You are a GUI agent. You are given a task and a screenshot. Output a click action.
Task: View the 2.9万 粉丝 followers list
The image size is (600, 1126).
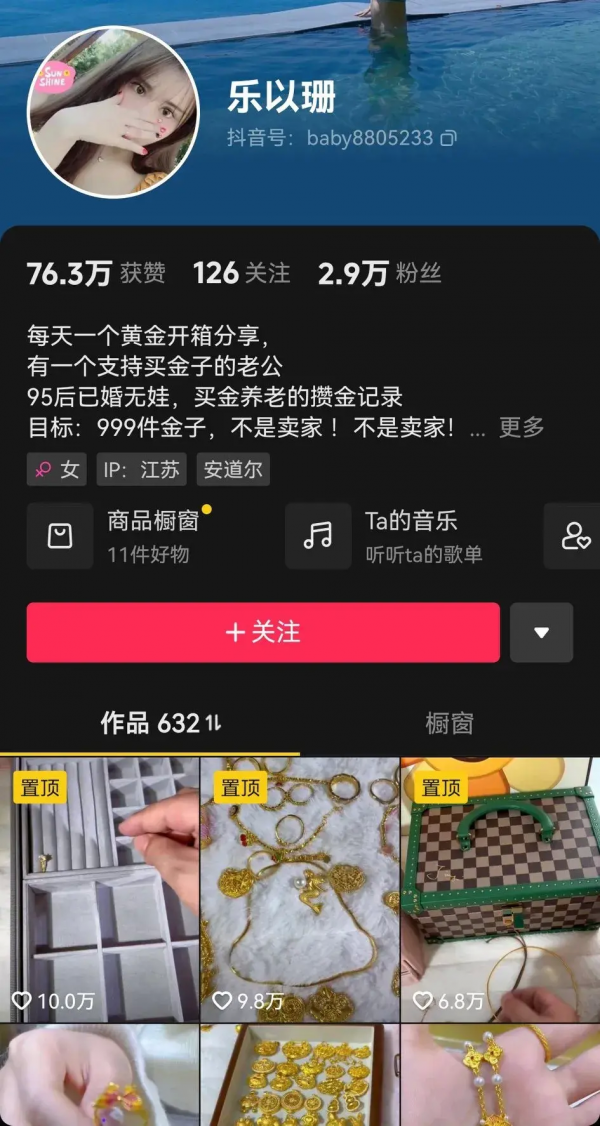pyautogui.click(x=379, y=273)
